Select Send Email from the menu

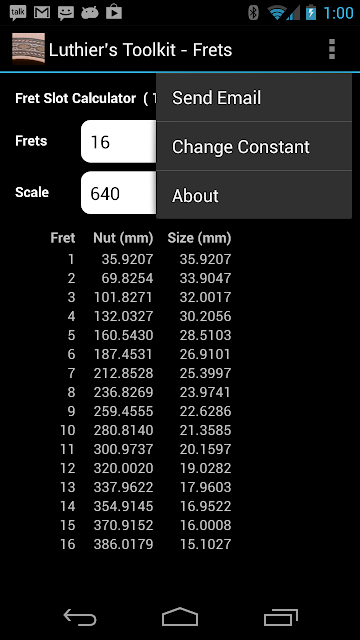[253, 98]
